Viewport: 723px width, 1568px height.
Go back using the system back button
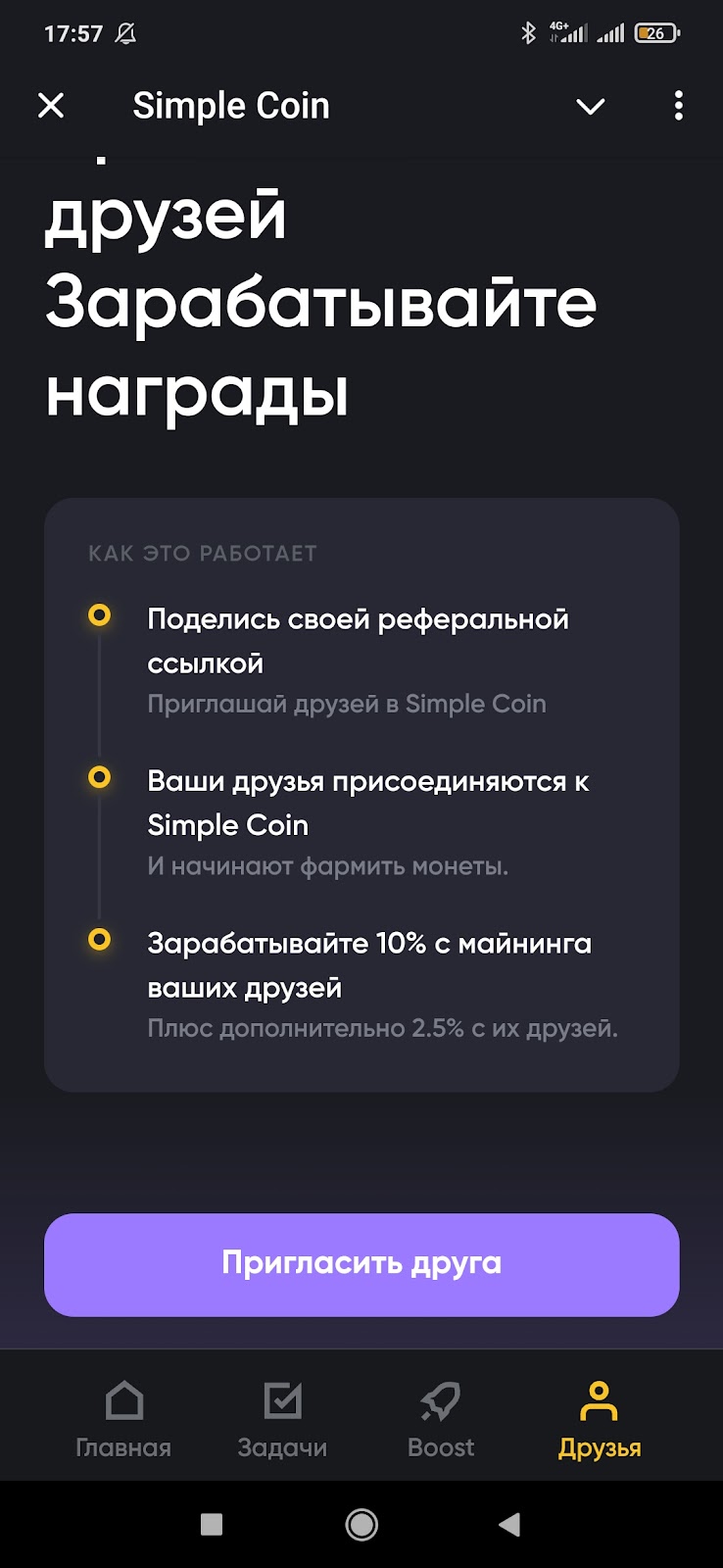point(509,1524)
